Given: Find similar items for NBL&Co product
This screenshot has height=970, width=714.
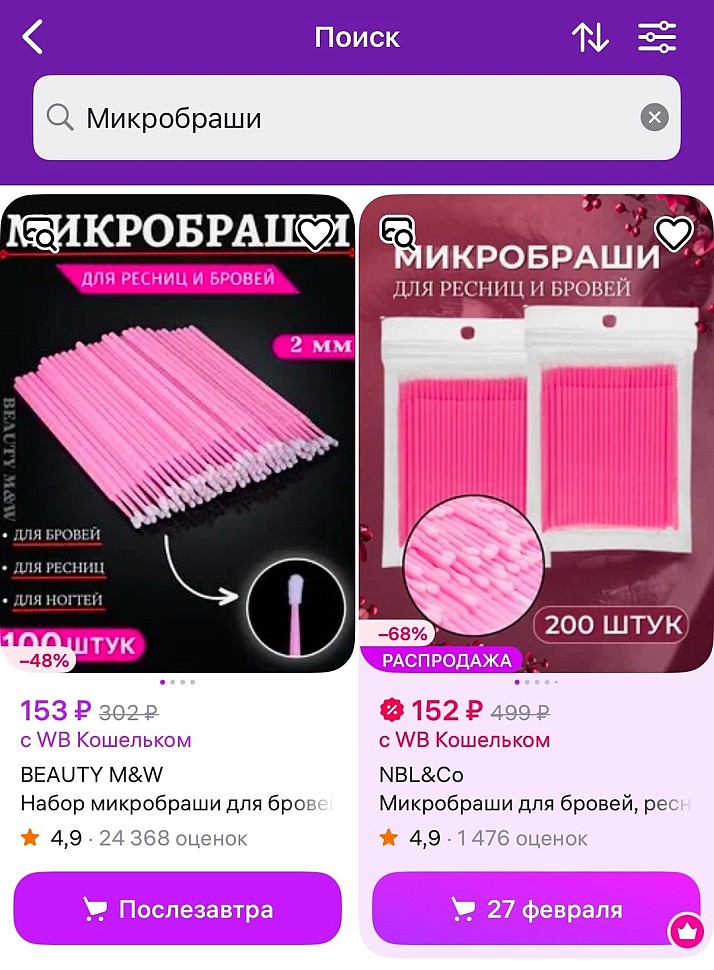Looking at the screenshot, I should point(397,234).
